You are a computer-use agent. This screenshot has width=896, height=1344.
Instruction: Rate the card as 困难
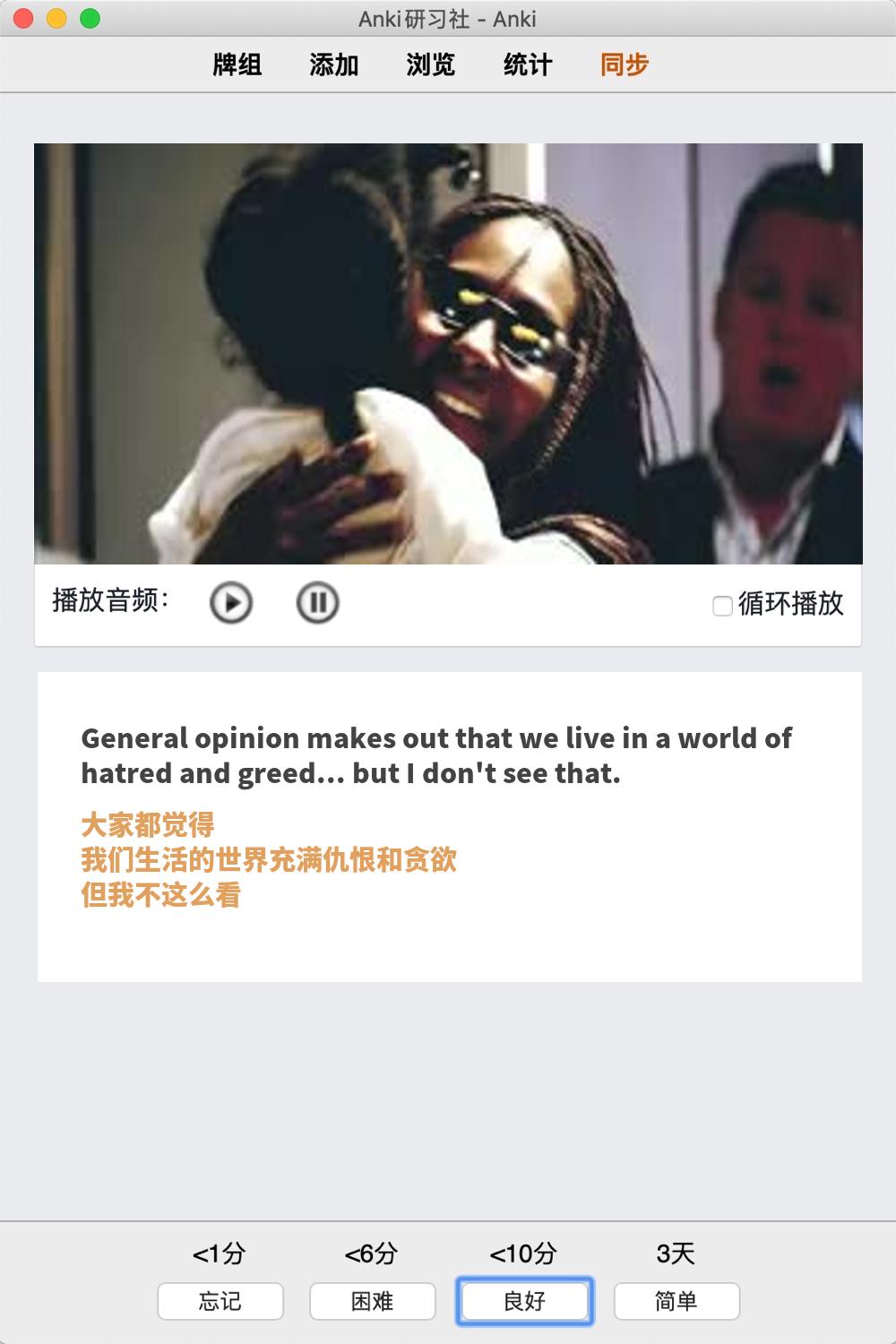(373, 1301)
